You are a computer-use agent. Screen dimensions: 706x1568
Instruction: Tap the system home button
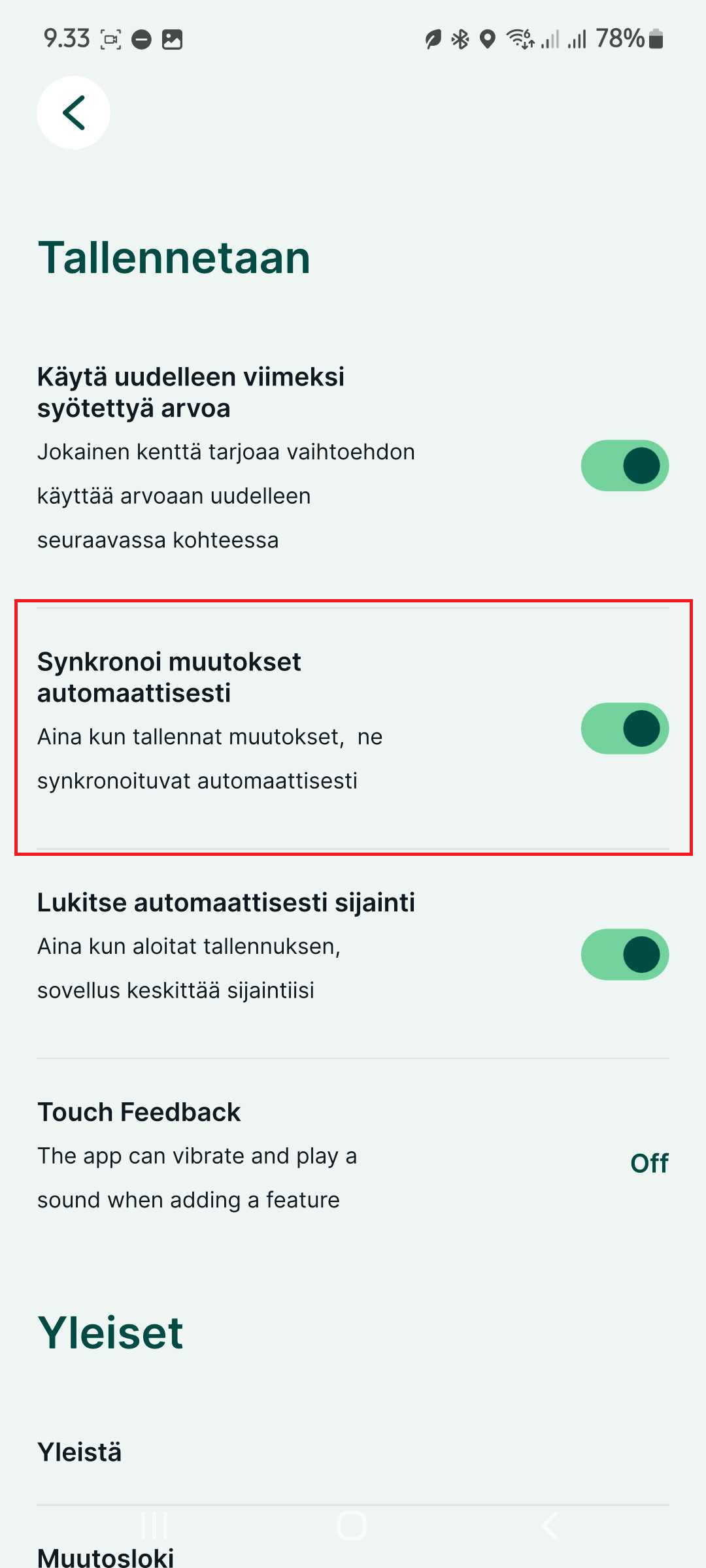352,1526
